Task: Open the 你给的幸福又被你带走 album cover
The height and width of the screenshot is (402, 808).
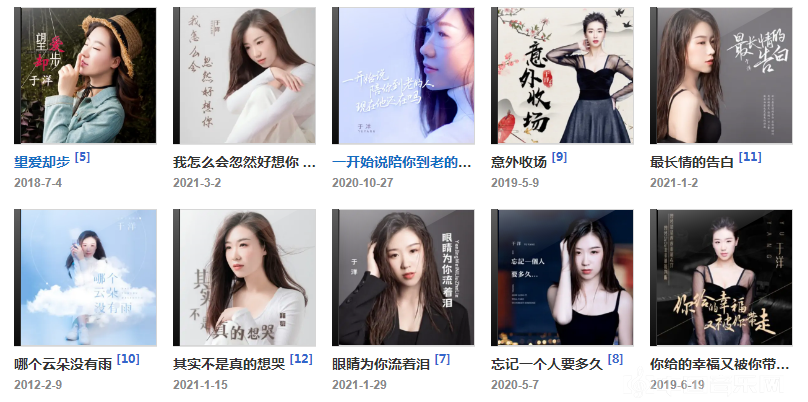Action: coord(721,277)
